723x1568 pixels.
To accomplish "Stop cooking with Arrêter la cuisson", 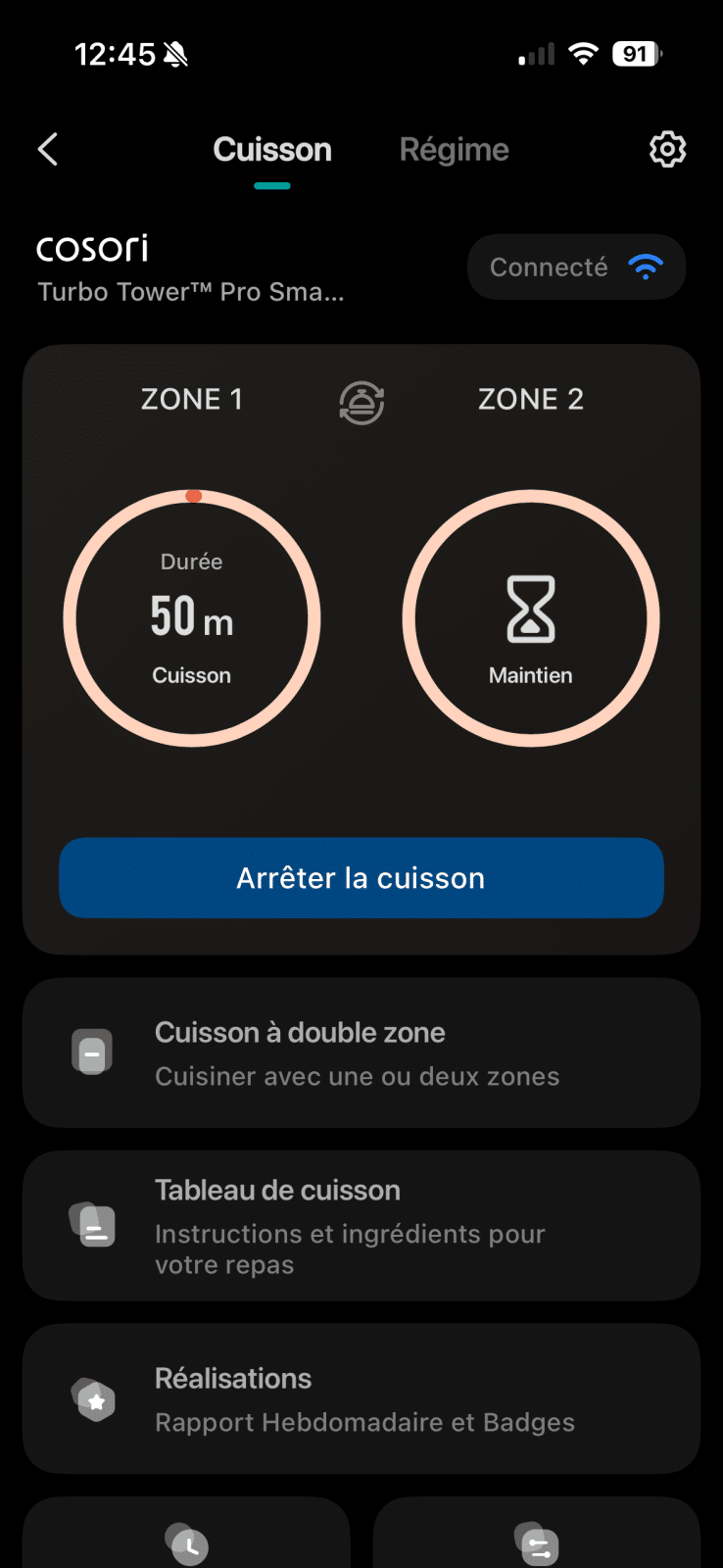I will 361,878.
